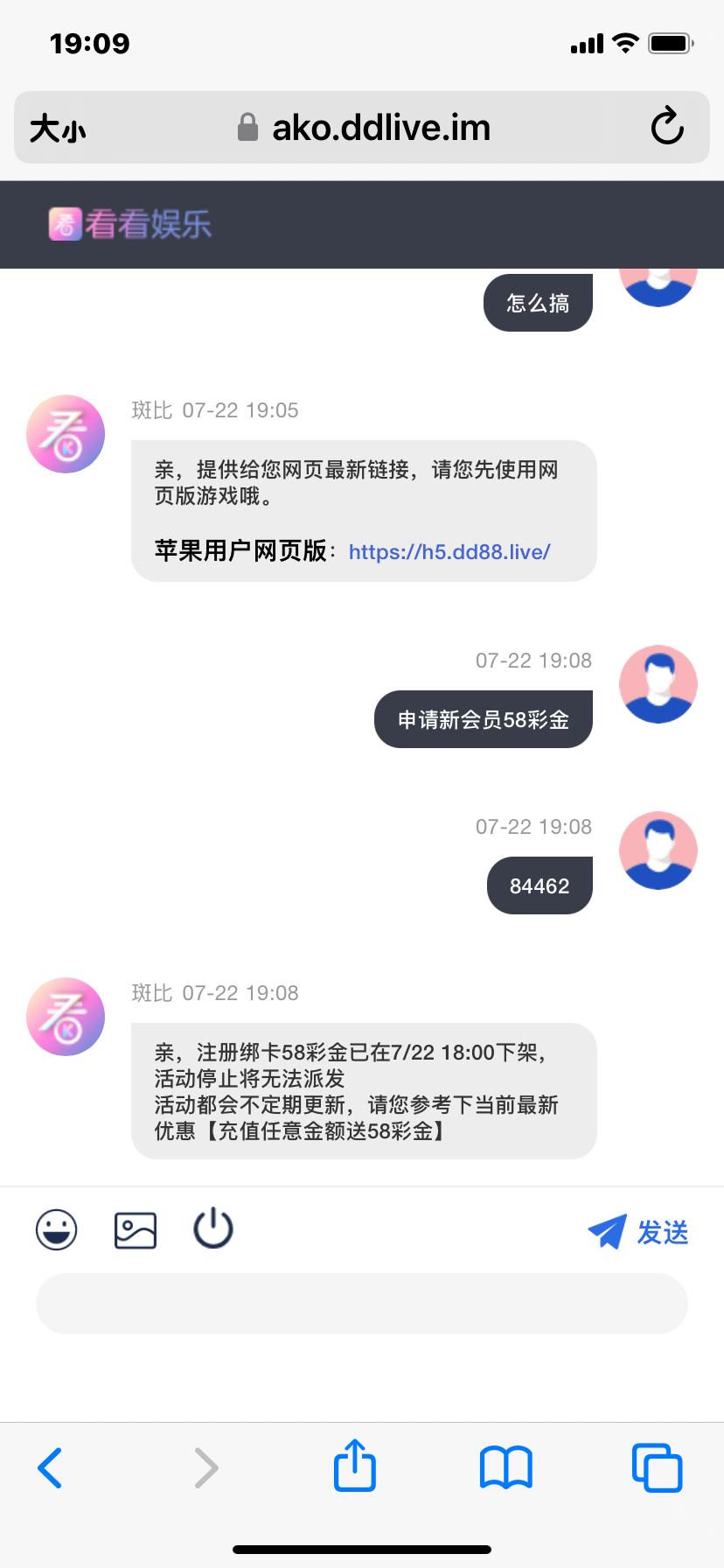Open Safari bookmarks
The height and width of the screenshot is (1568, 724).
click(506, 1467)
